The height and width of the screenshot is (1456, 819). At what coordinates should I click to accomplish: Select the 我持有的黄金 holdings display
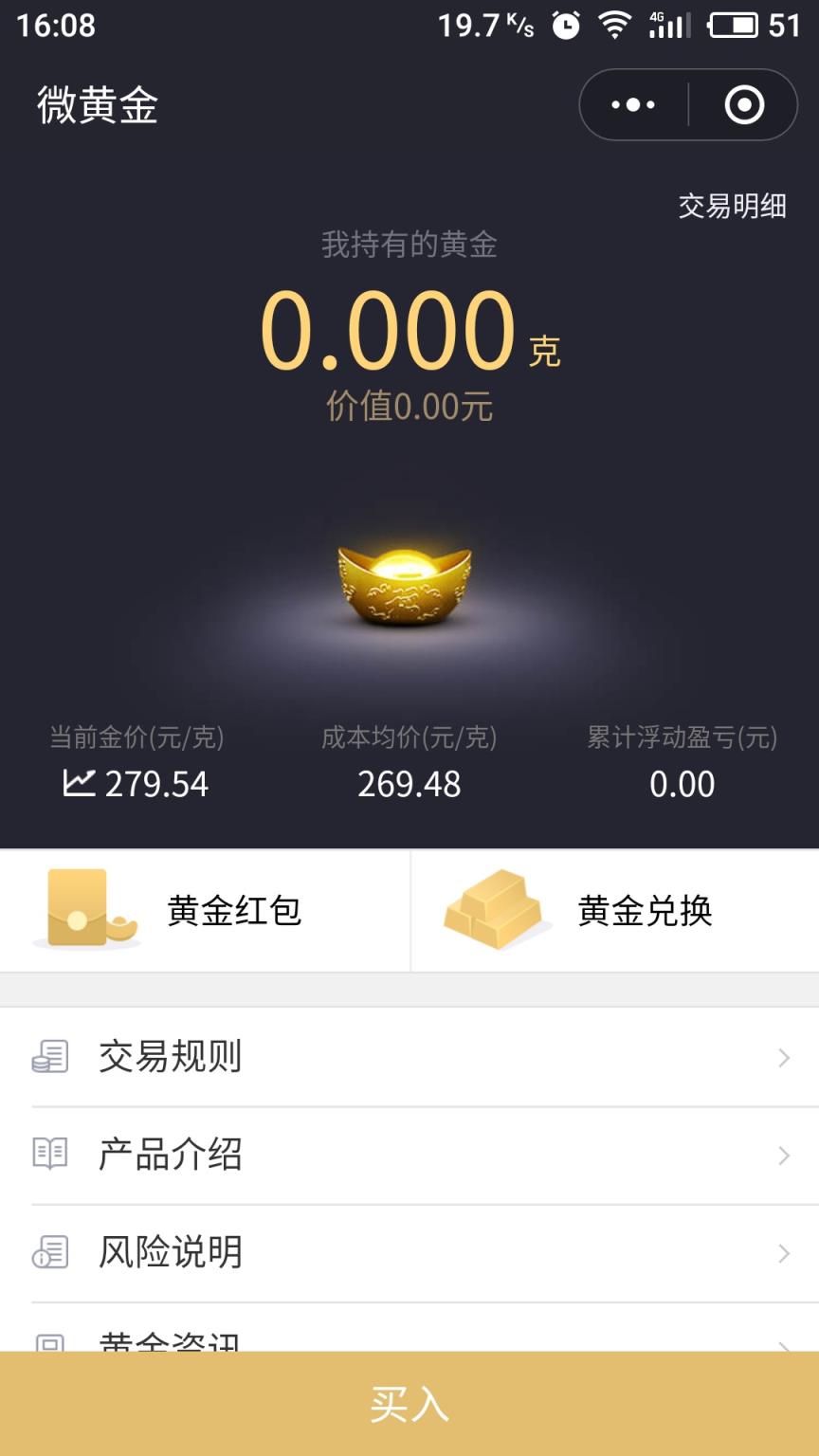pos(408,245)
